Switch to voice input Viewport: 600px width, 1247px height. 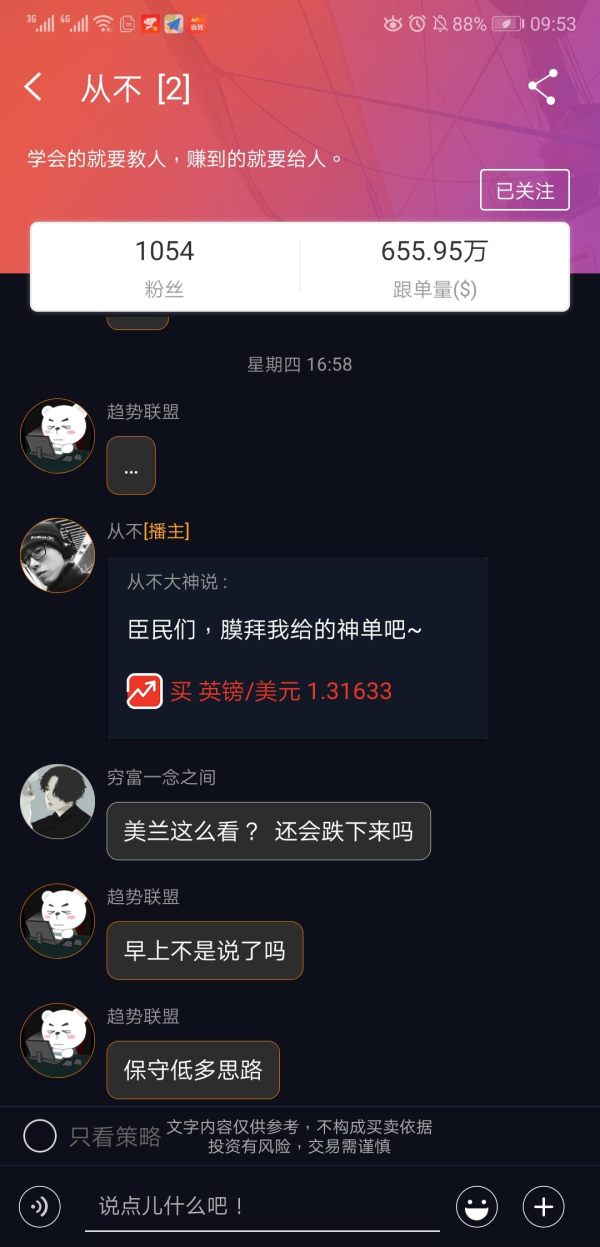click(x=40, y=1207)
